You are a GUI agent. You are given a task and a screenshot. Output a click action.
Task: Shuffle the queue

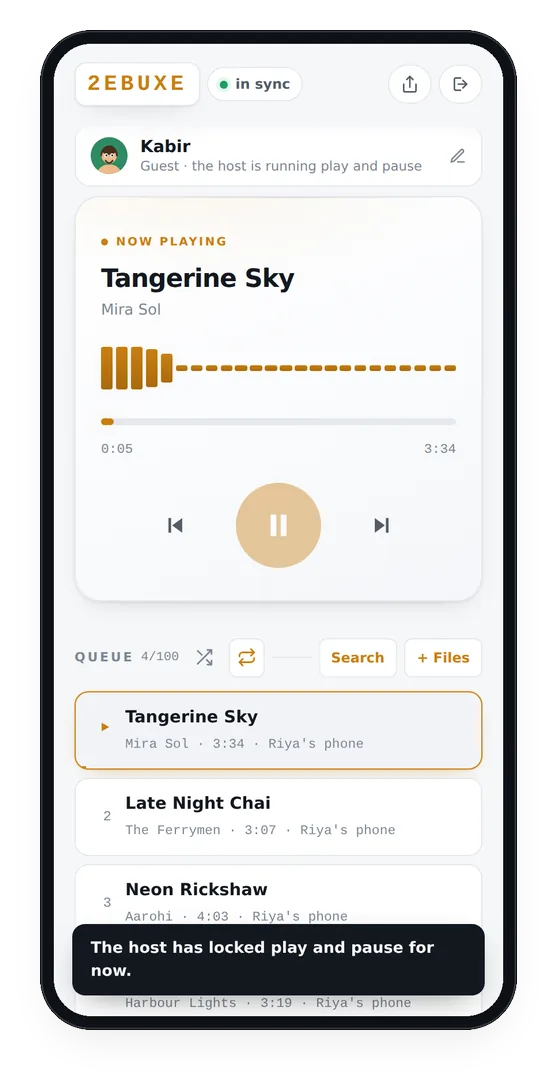(204, 658)
